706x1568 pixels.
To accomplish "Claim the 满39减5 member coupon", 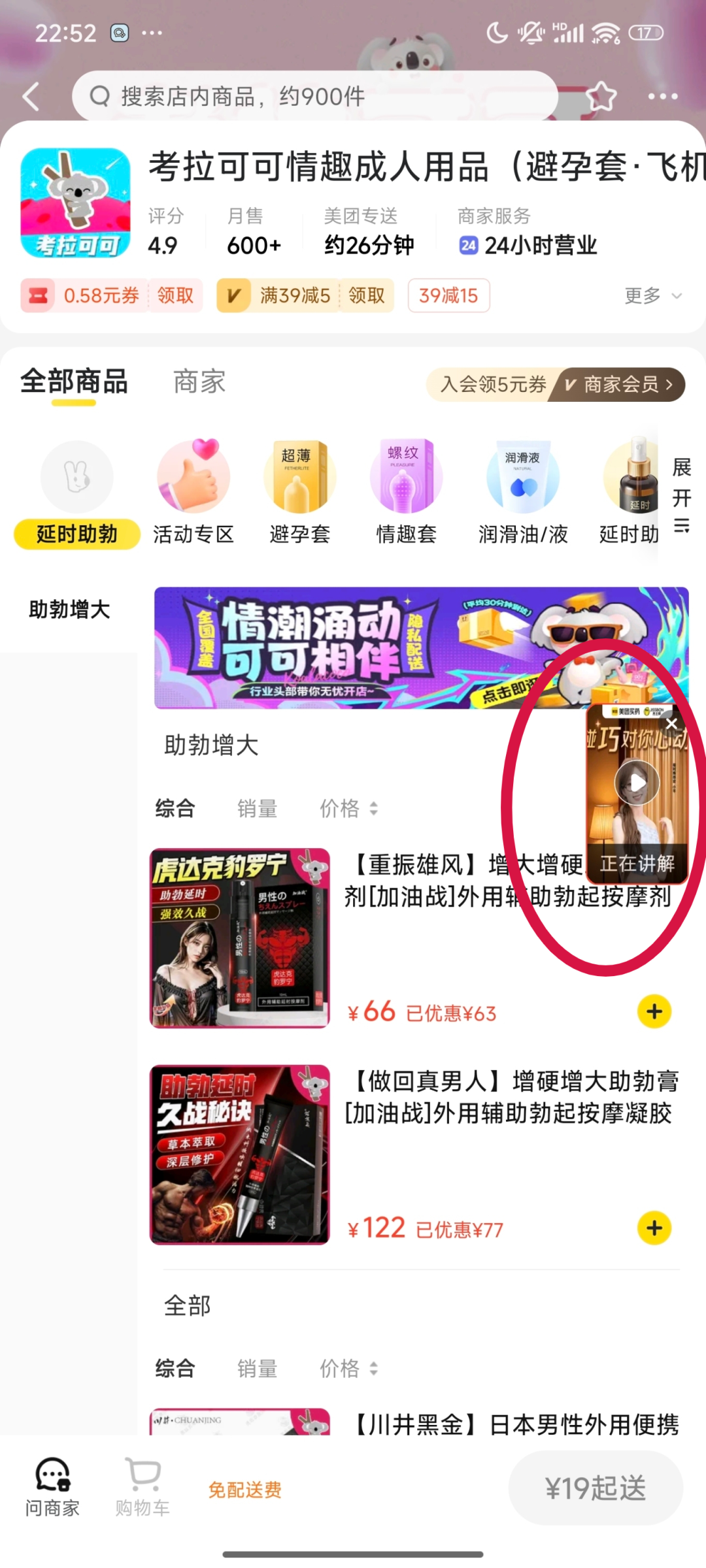I will coord(366,296).
